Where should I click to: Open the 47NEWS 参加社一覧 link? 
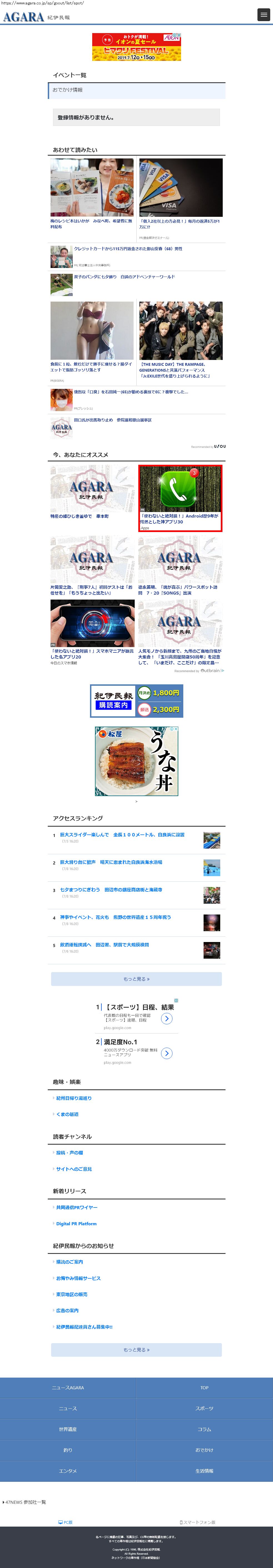(x=26, y=1502)
